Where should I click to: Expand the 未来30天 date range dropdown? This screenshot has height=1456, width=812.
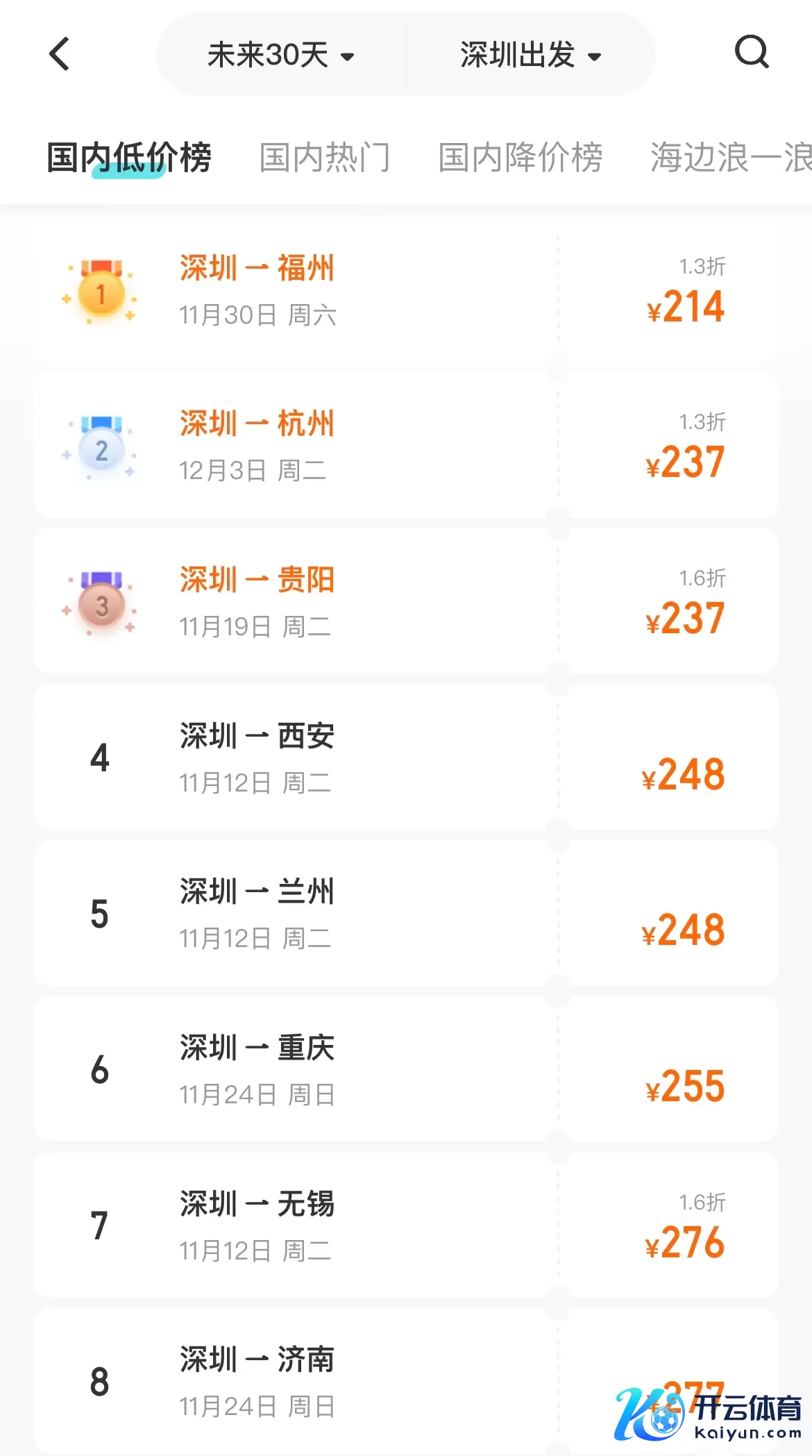[x=281, y=55]
